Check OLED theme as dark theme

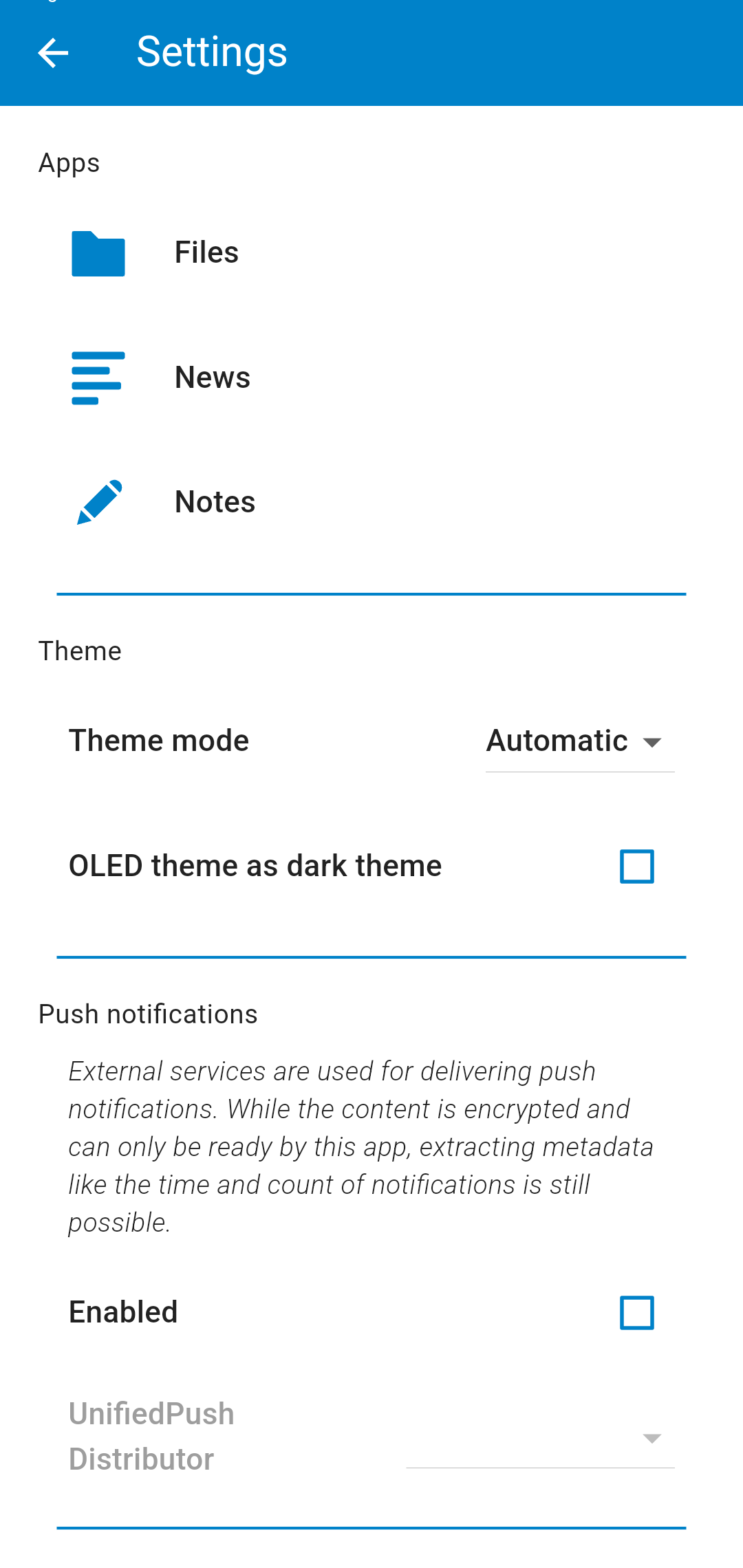point(637,866)
